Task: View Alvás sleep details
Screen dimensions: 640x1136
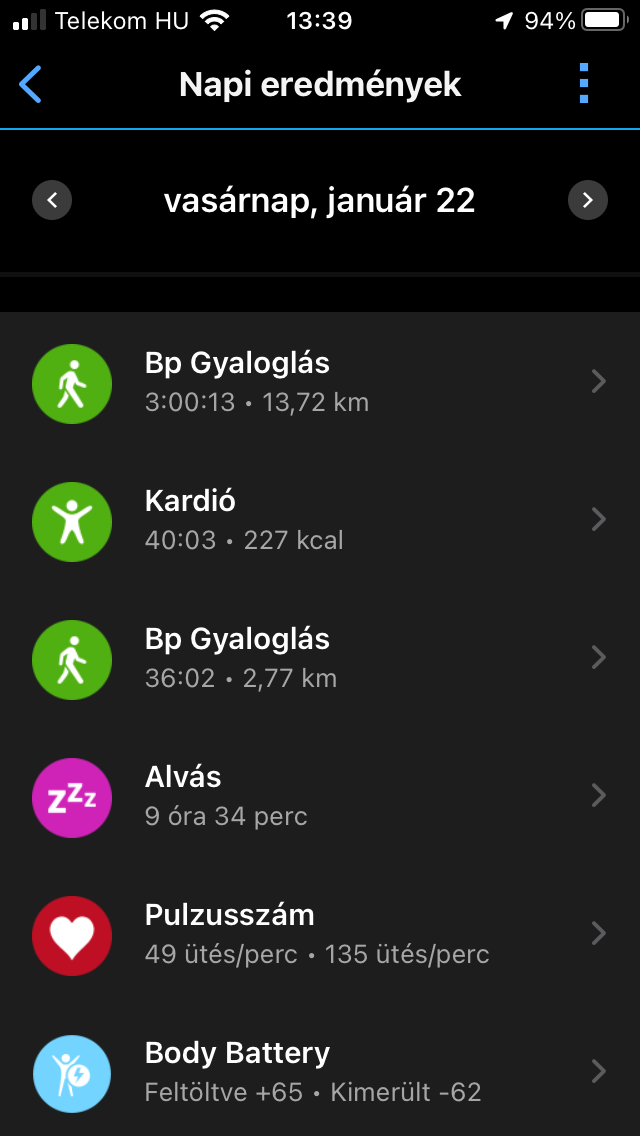Action: (320, 796)
